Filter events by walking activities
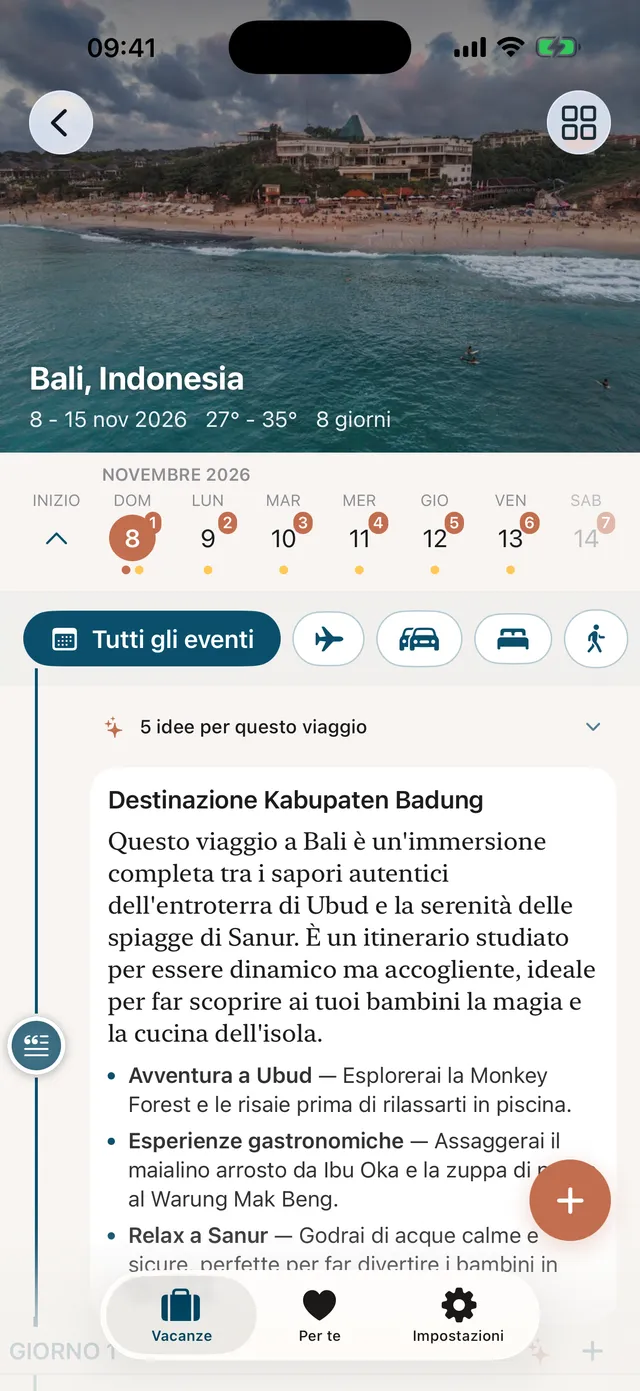The width and height of the screenshot is (640, 1391). (596, 639)
